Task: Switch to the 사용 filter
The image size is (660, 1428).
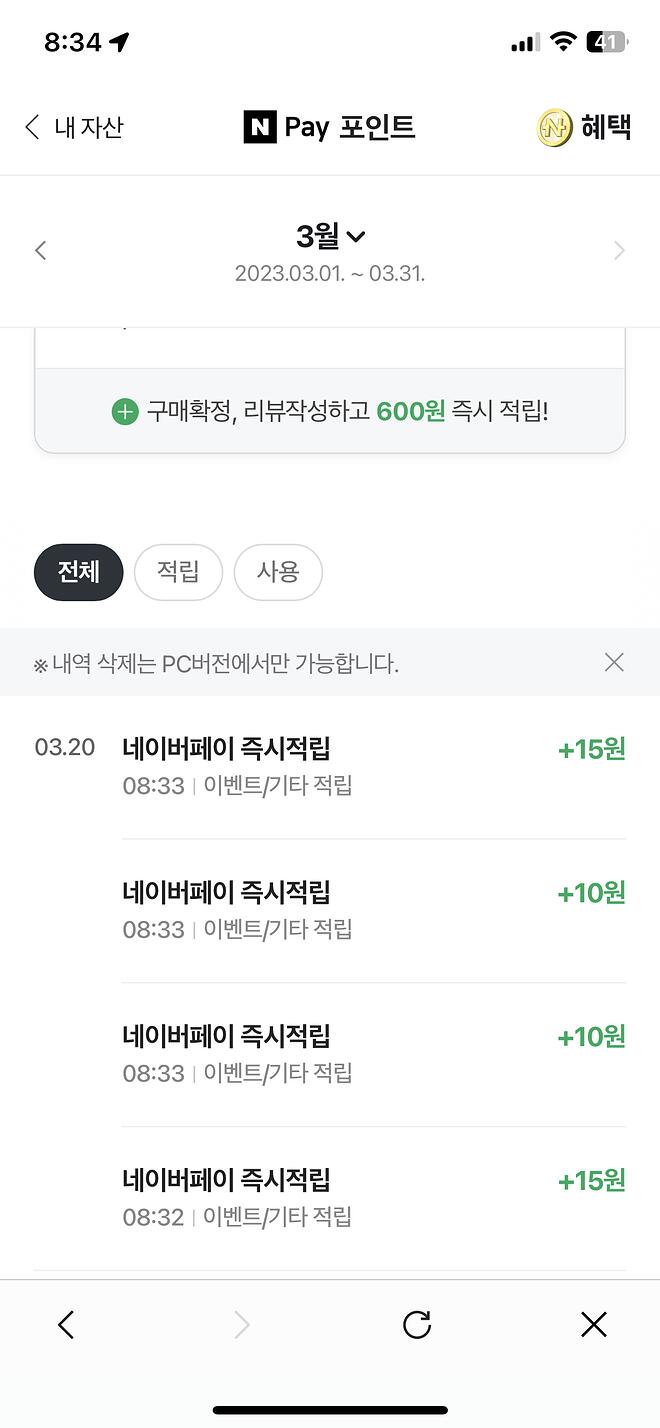Action: [278, 572]
